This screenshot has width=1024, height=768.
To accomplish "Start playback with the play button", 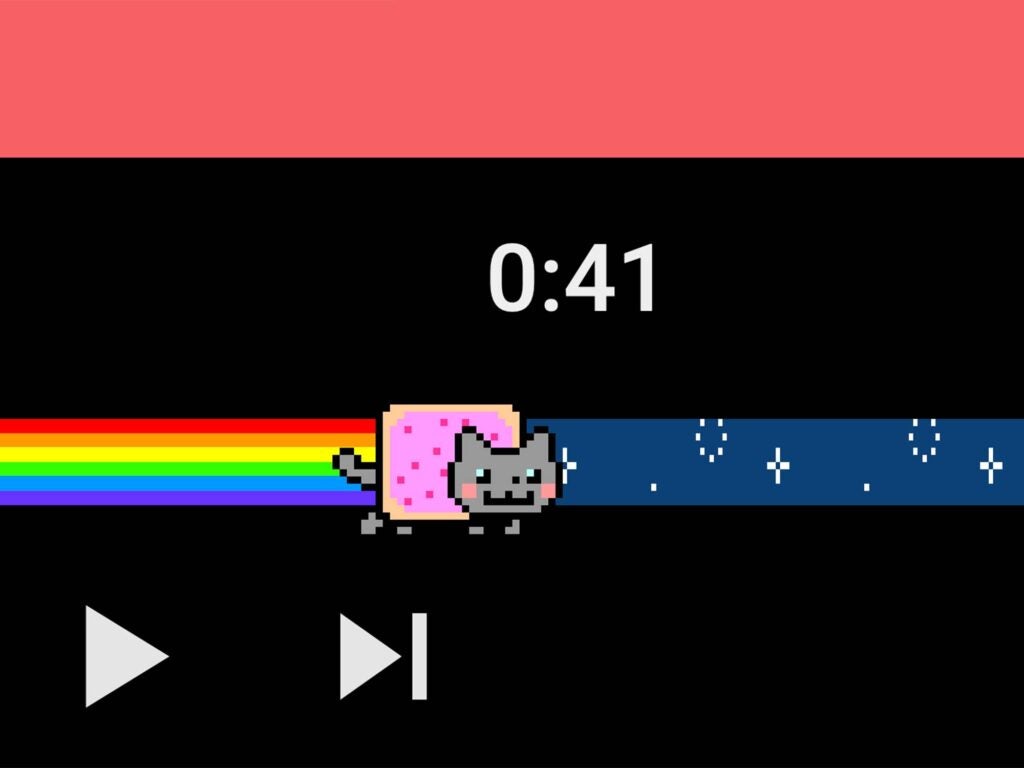I will (x=124, y=656).
